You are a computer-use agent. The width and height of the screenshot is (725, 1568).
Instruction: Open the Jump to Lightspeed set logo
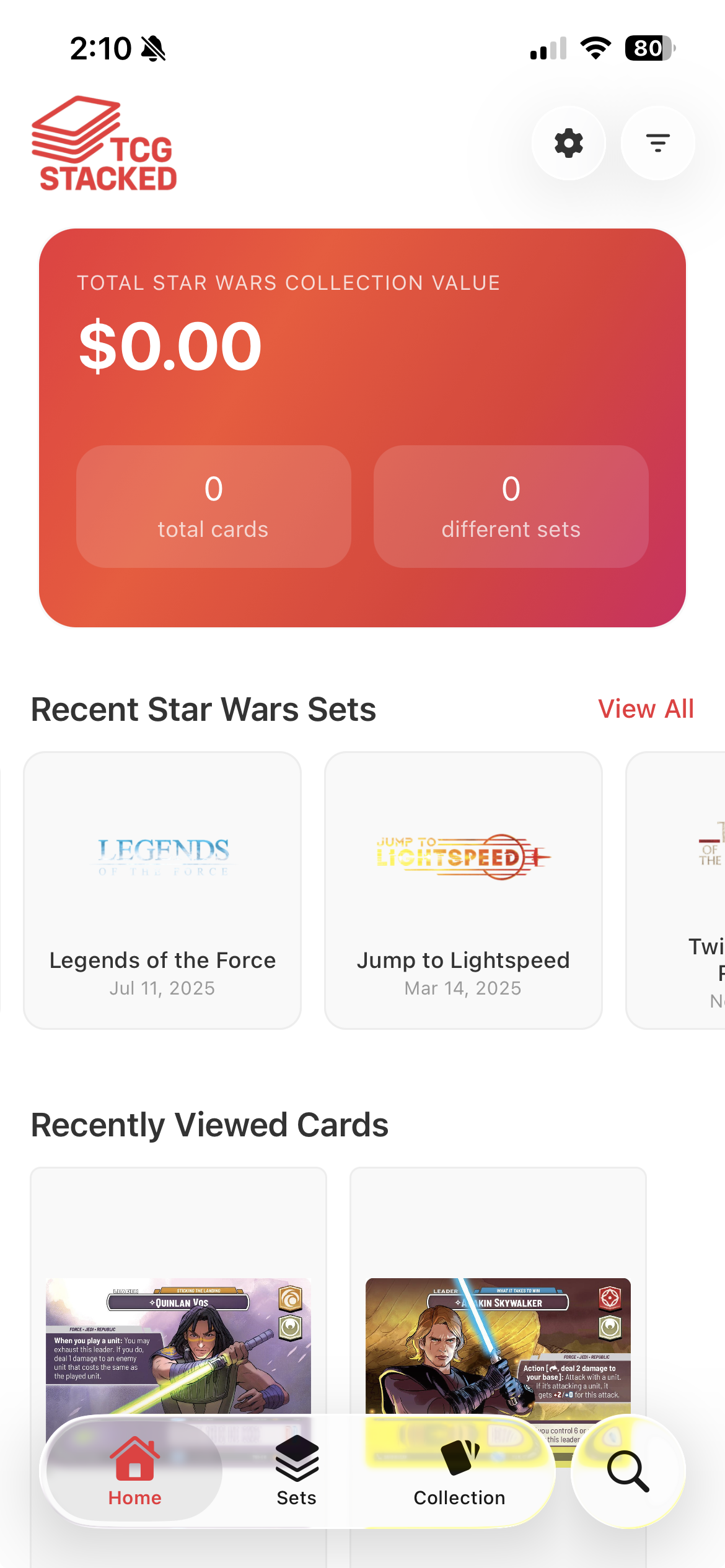tap(462, 857)
